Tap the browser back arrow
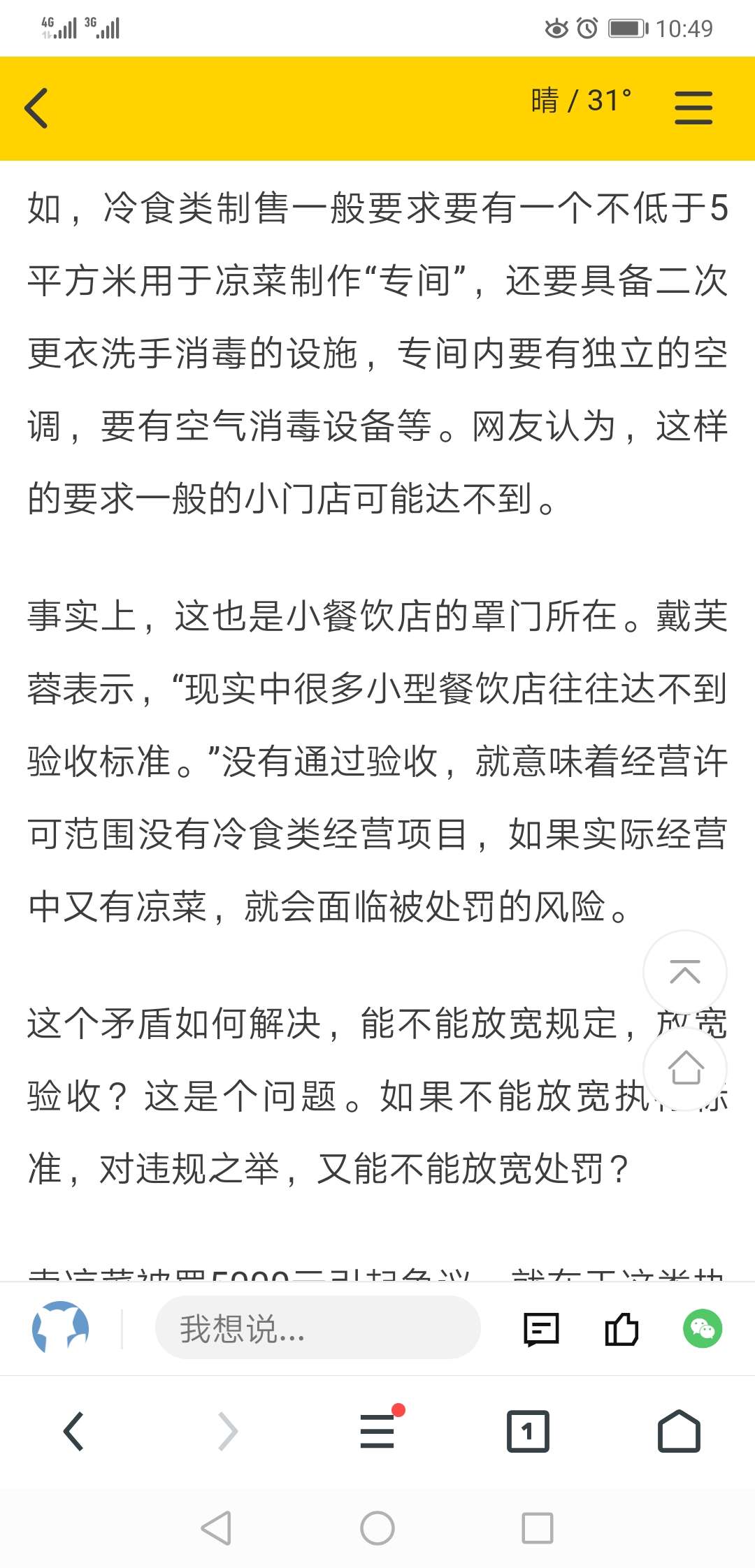755x1568 pixels. coord(74,1431)
